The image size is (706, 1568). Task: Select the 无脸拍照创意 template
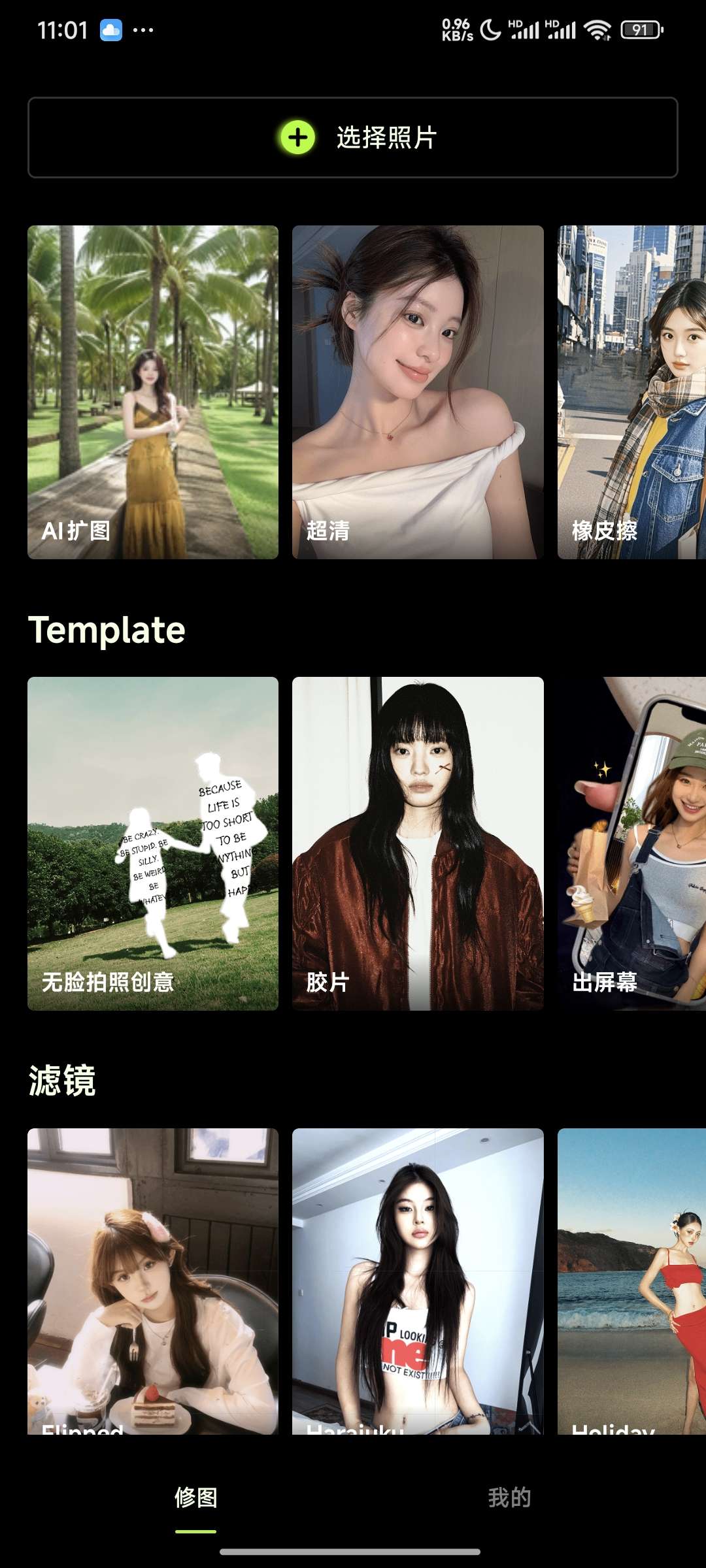point(153,843)
